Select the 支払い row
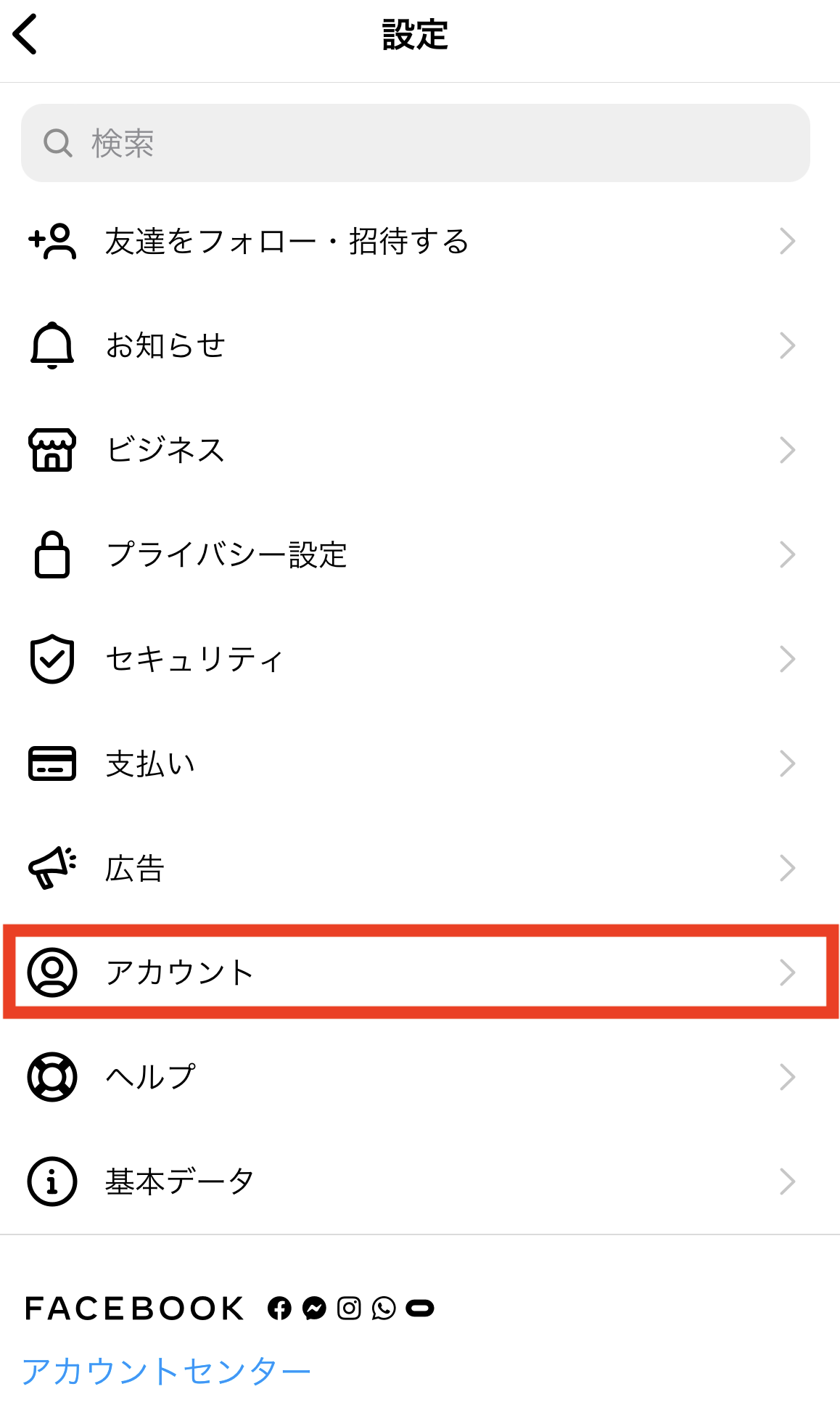Screen dimensions: 840x1413 click(x=420, y=763)
